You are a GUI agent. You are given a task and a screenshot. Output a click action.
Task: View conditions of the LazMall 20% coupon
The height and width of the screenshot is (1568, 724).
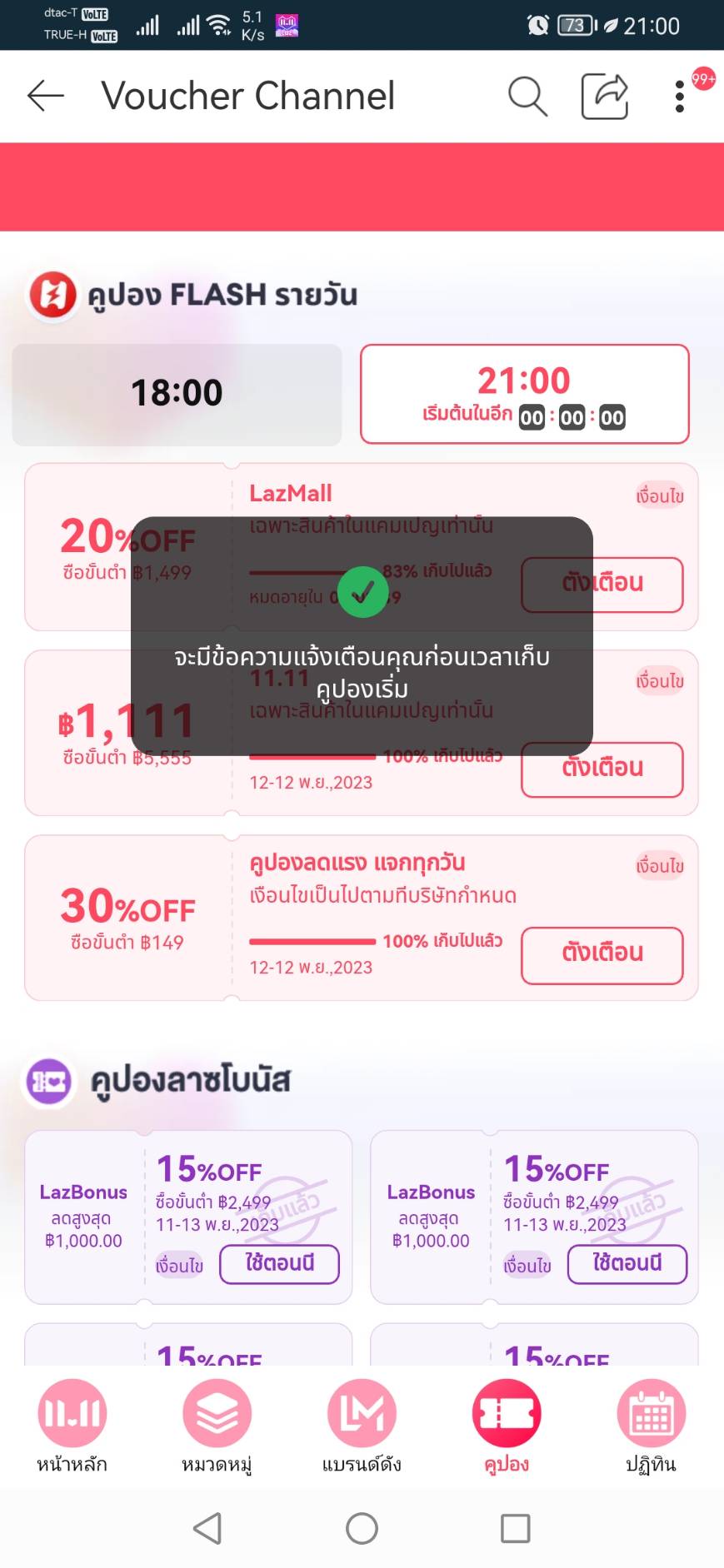(x=659, y=496)
